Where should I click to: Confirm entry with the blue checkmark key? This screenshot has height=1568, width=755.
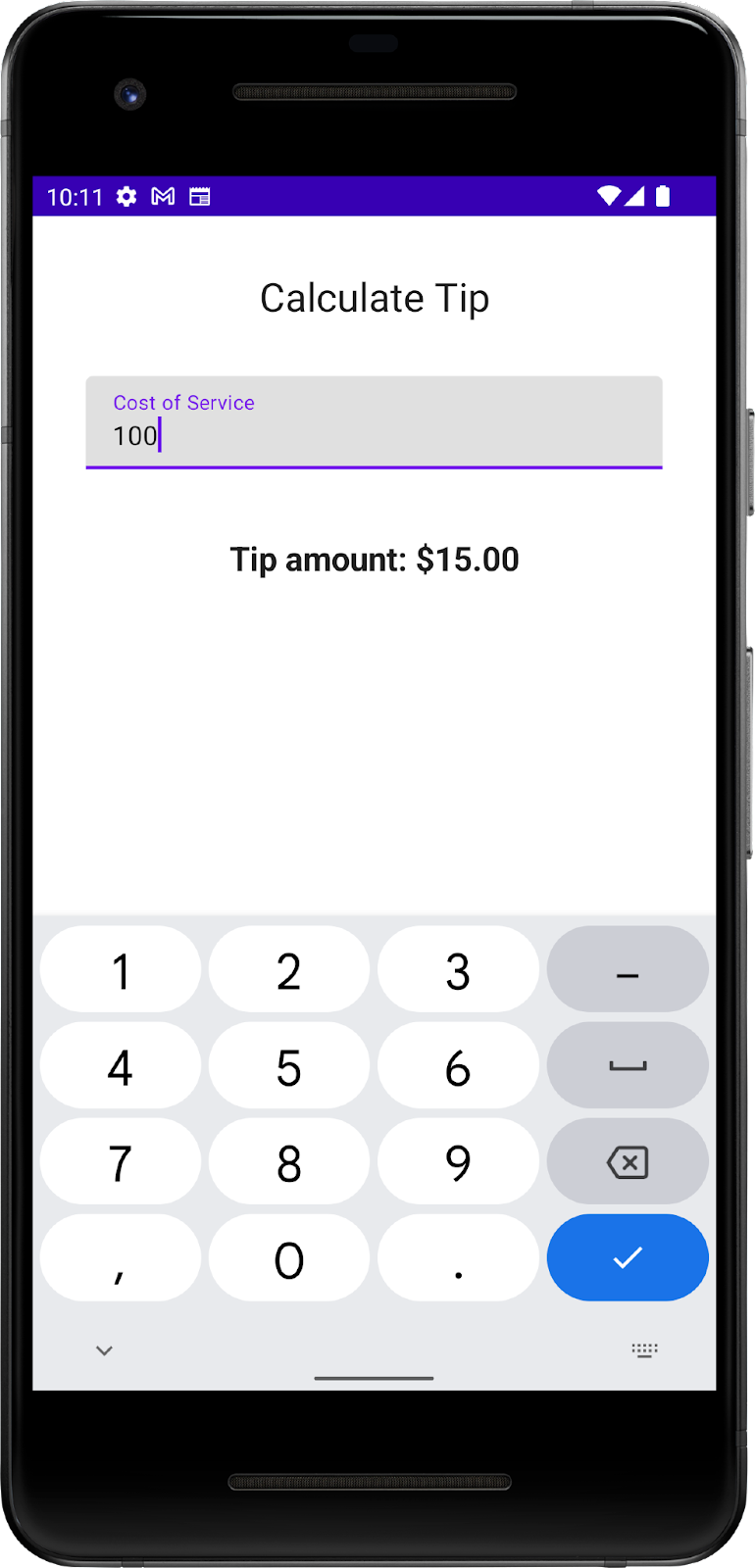(628, 1258)
